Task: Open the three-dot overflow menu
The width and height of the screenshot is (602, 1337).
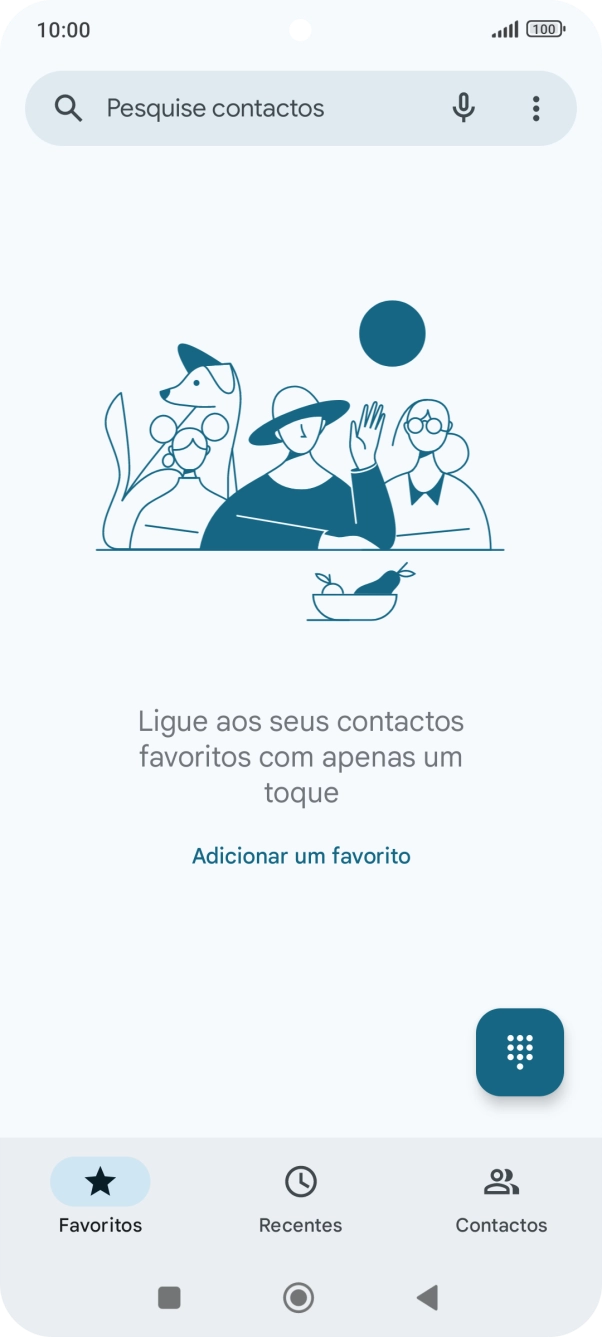Action: [536, 108]
